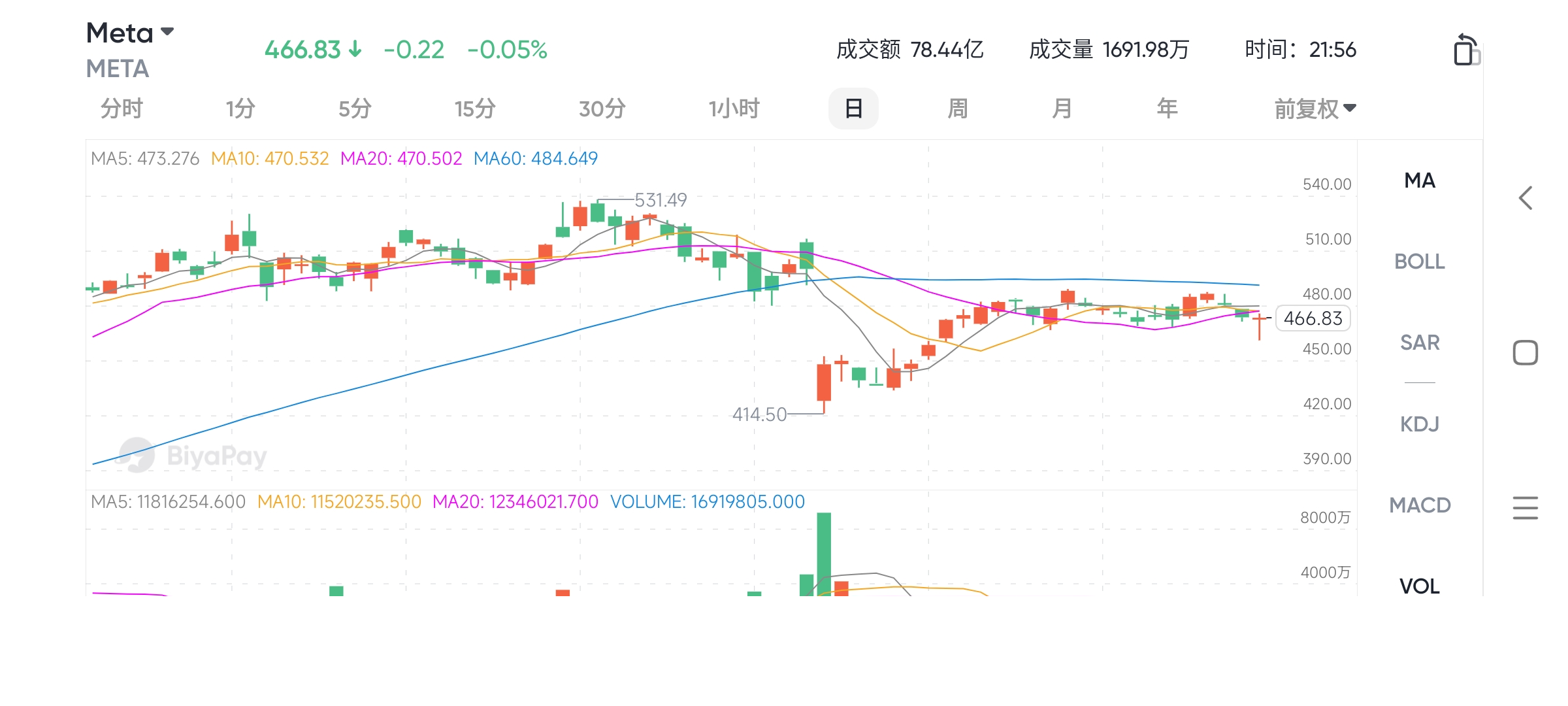Open the 前复权 adjustment dropdown
Viewport: 1568px width, 706px height.
(x=1315, y=109)
